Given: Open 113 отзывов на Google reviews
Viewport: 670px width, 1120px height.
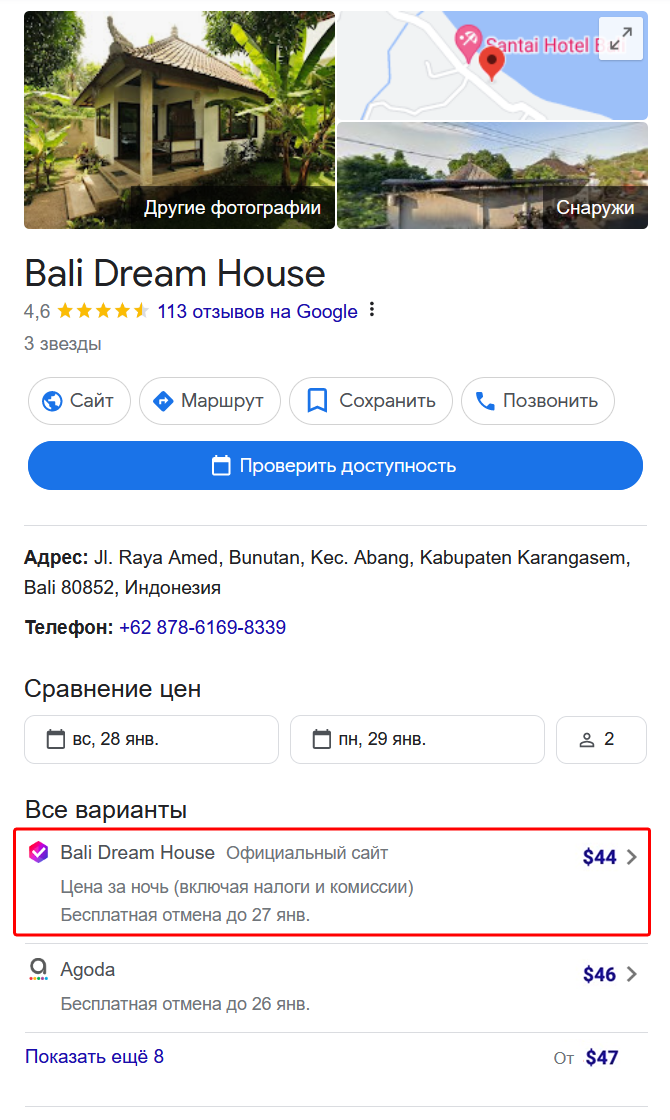Looking at the screenshot, I should pyautogui.click(x=257, y=311).
